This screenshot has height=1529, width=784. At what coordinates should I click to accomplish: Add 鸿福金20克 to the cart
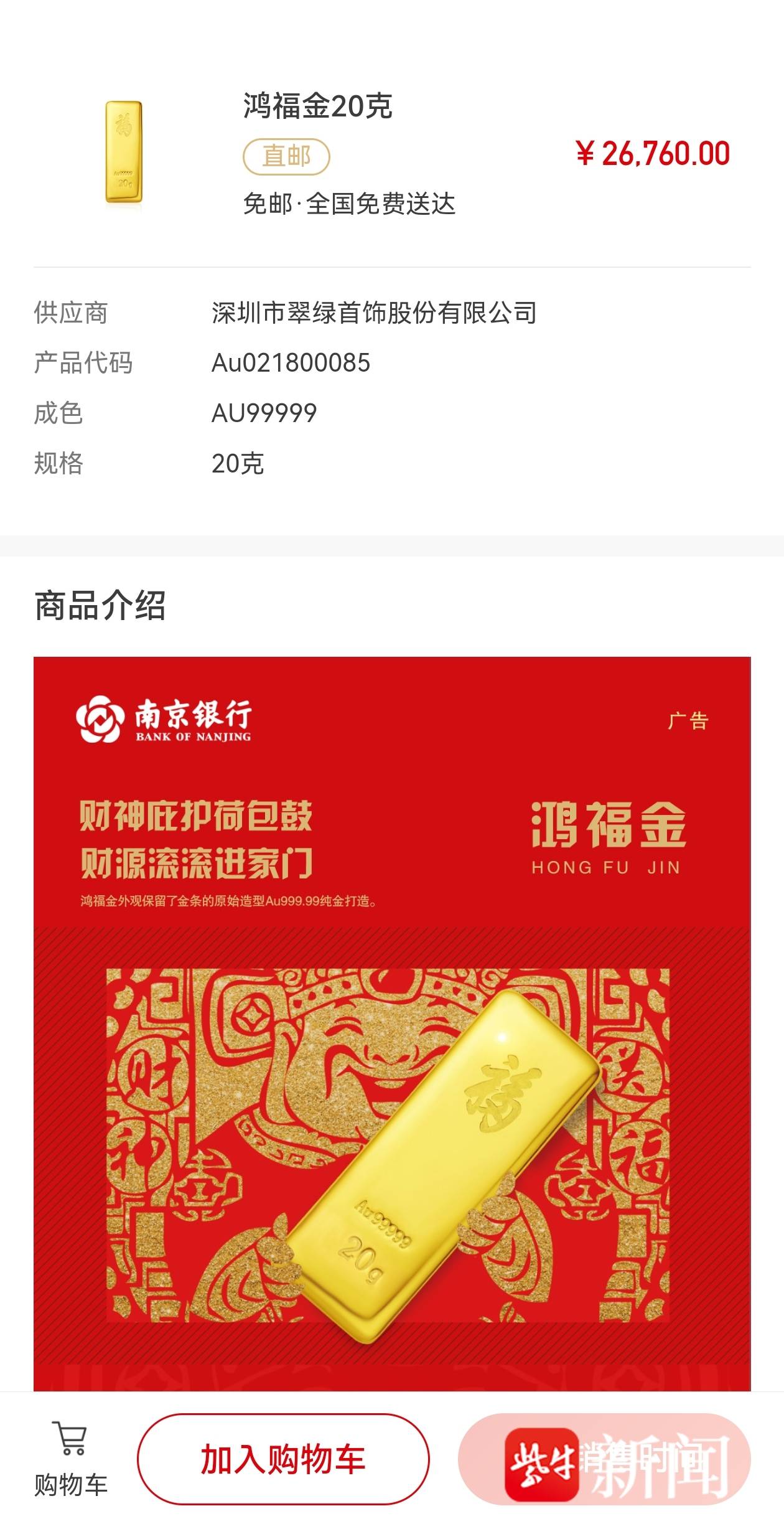283,1460
